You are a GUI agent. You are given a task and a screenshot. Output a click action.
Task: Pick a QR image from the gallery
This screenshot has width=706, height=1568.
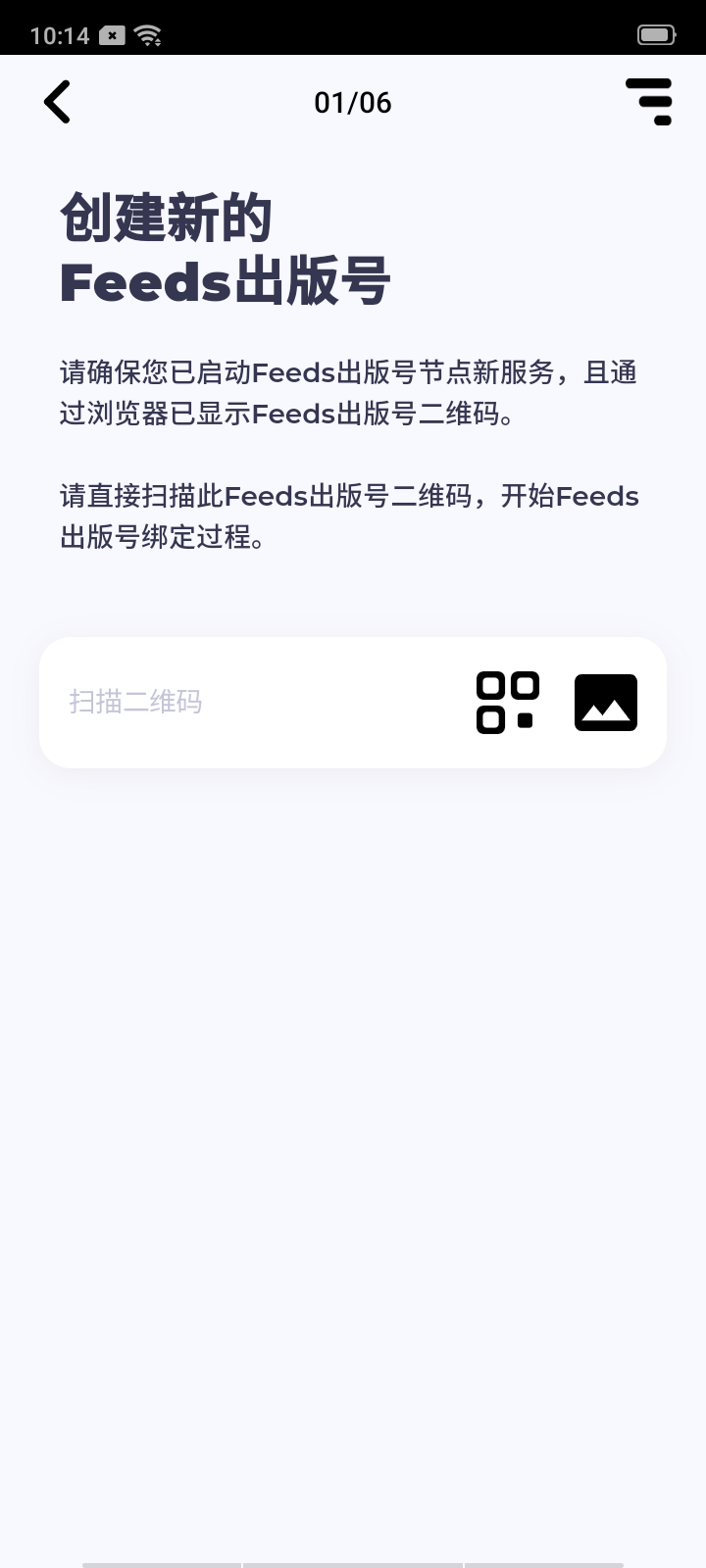pyautogui.click(x=606, y=703)
